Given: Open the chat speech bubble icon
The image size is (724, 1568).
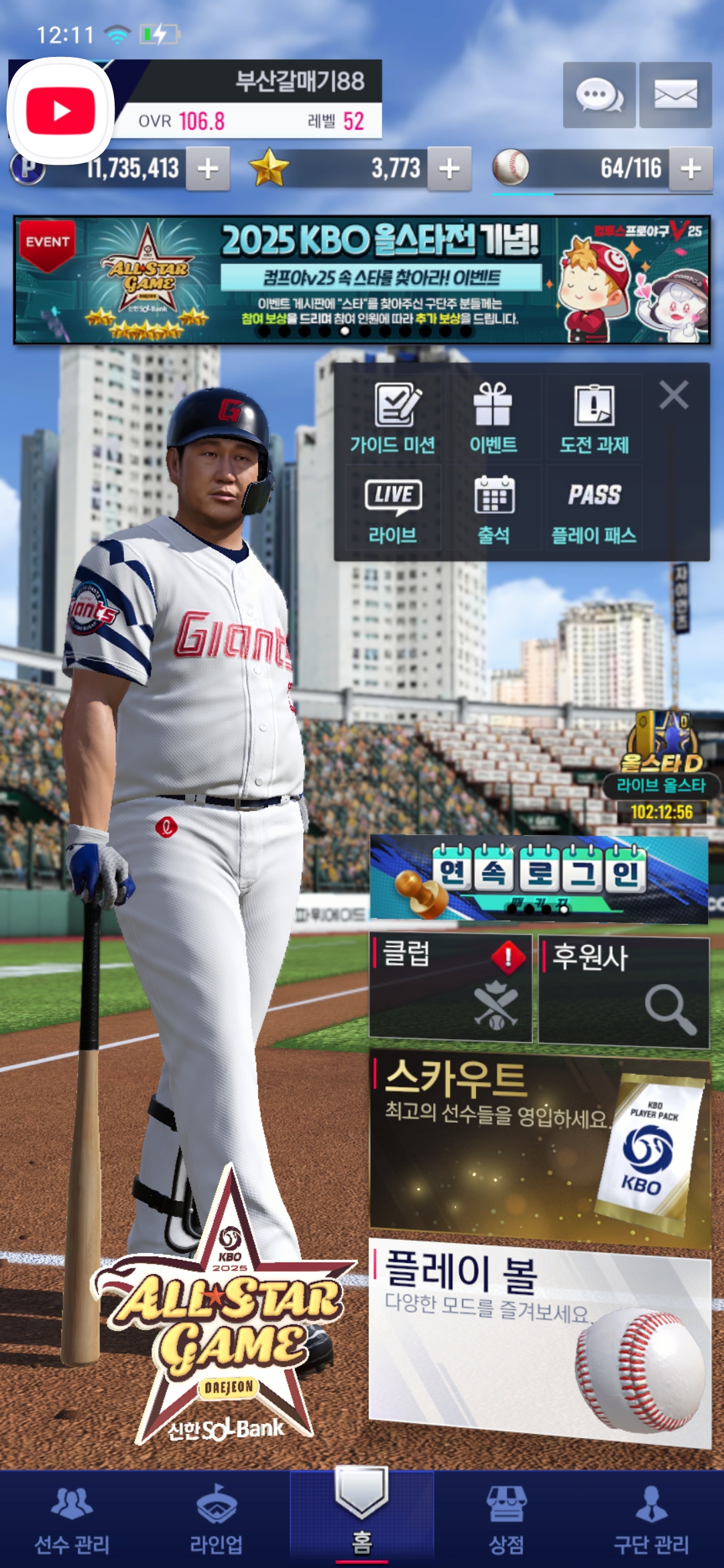Looking at the screenshot, I should click(599, 95).
